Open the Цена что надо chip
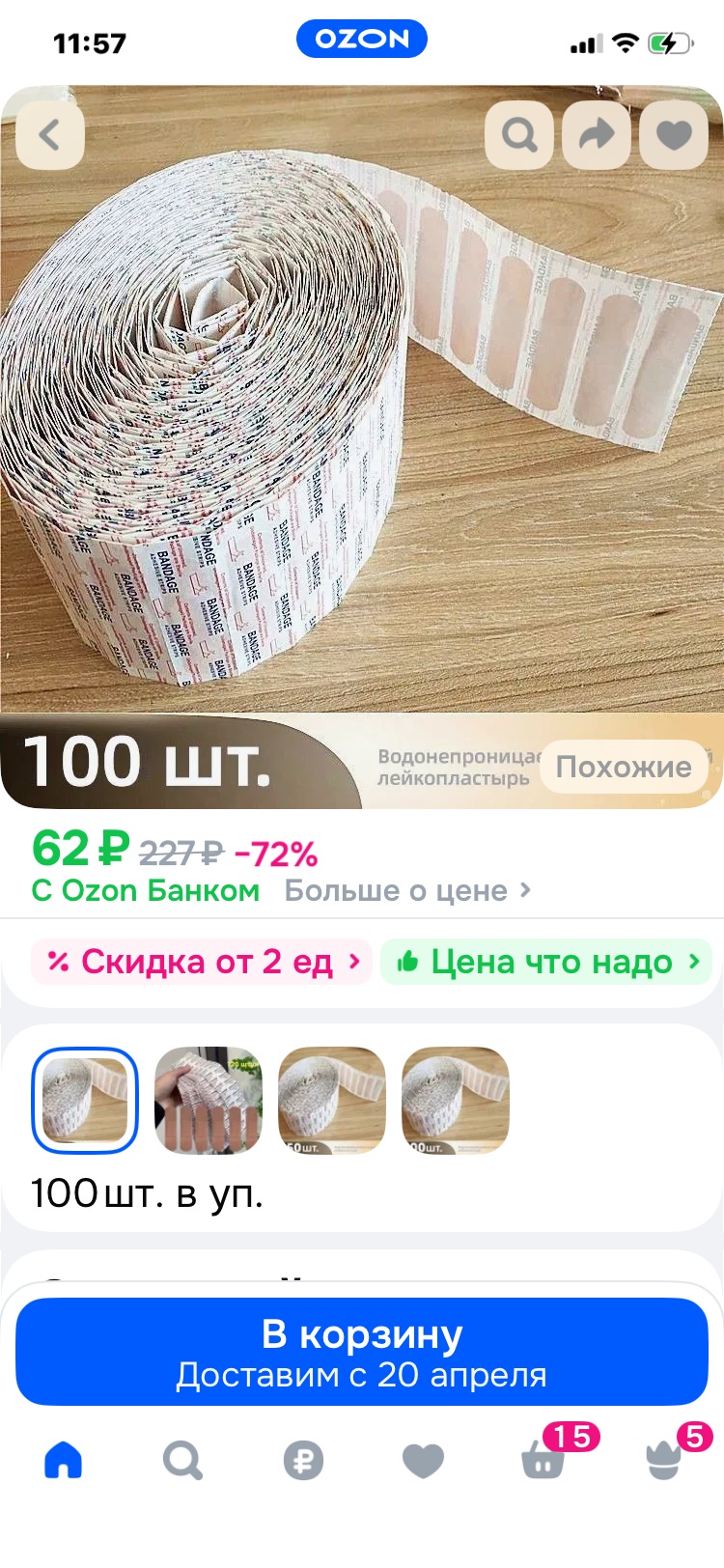Image resolution: width=724 pixels, height=1568 pixels. pyautogui.click(x=546, y=962)
